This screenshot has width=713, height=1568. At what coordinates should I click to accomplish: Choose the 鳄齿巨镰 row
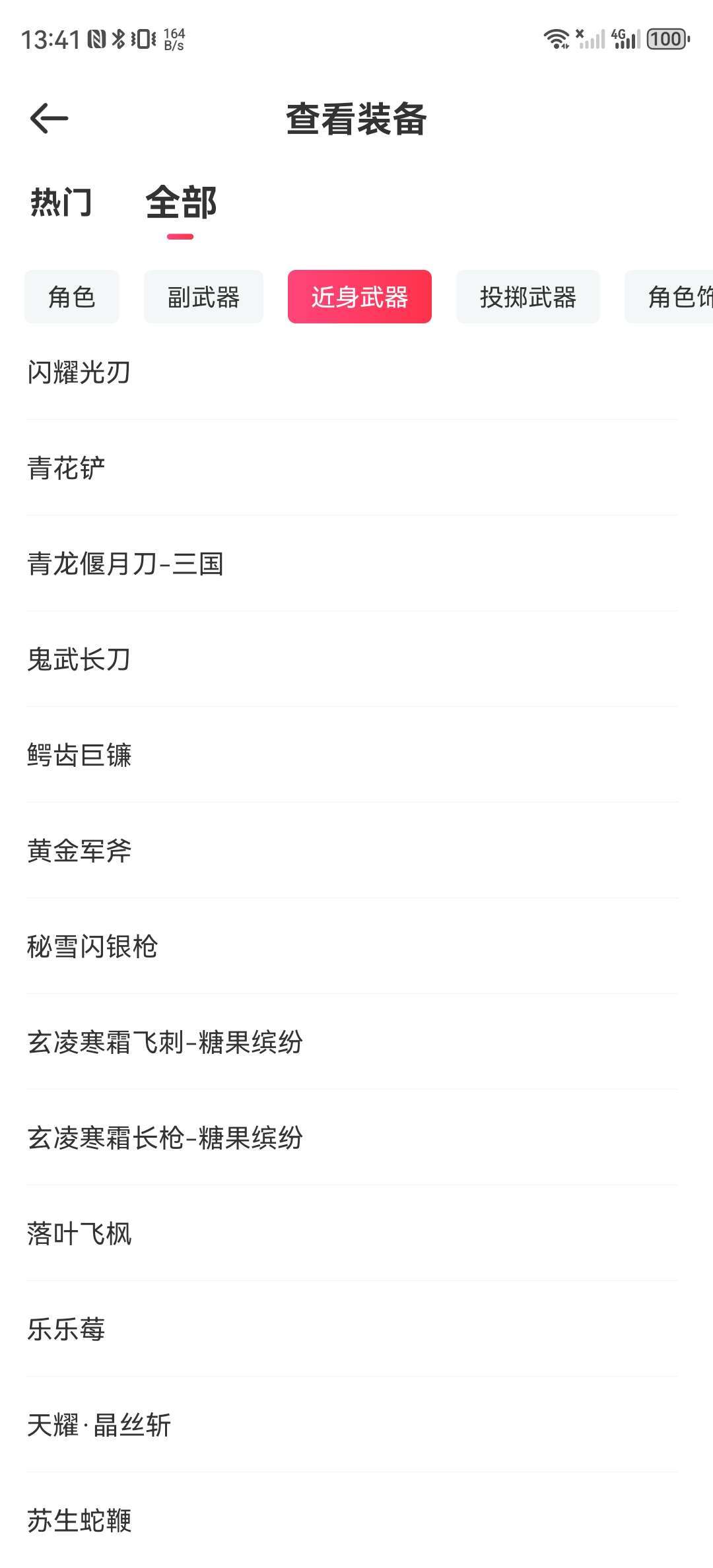click(79, 756)
